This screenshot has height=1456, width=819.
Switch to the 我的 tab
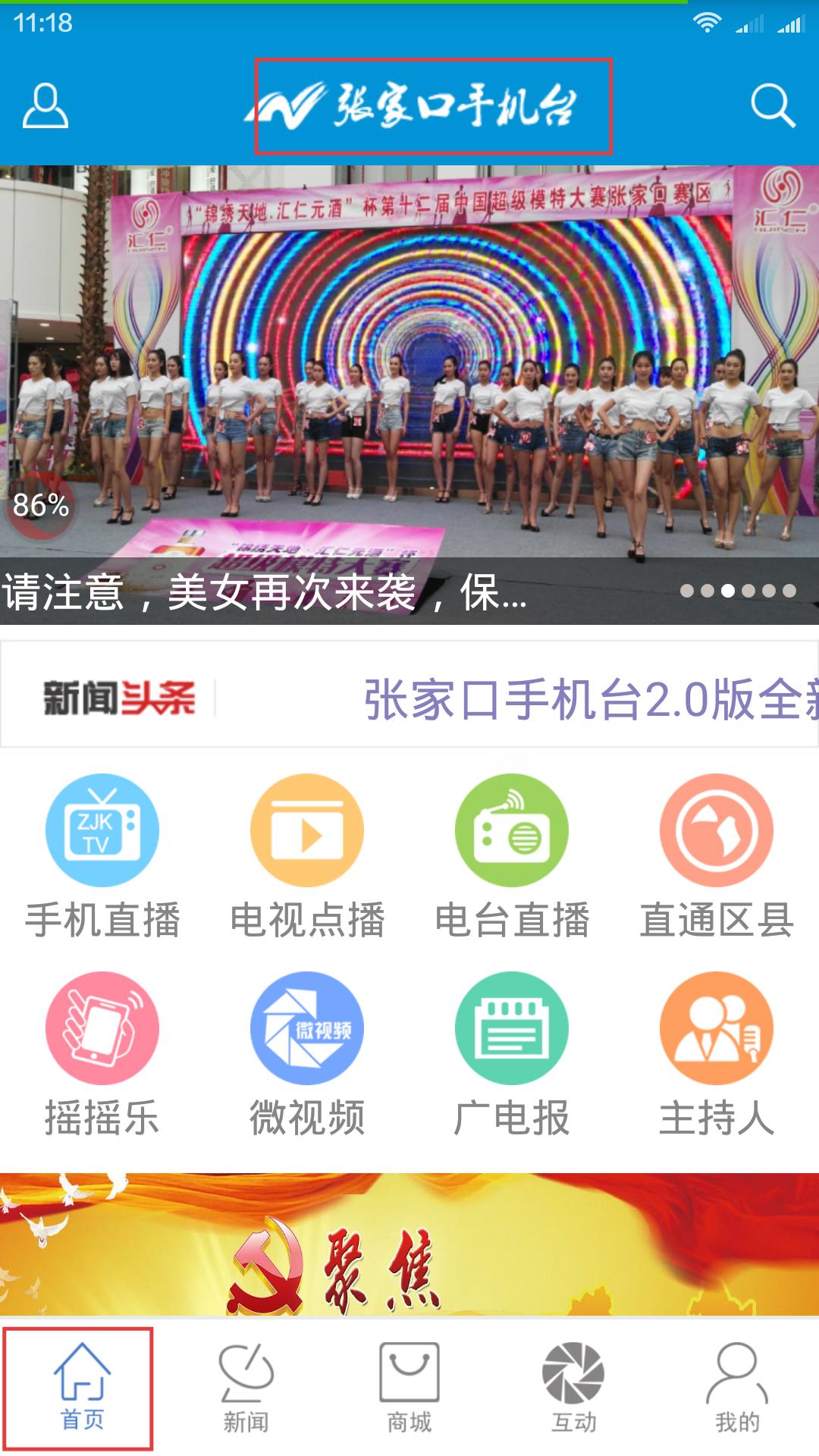(737, 1387)
